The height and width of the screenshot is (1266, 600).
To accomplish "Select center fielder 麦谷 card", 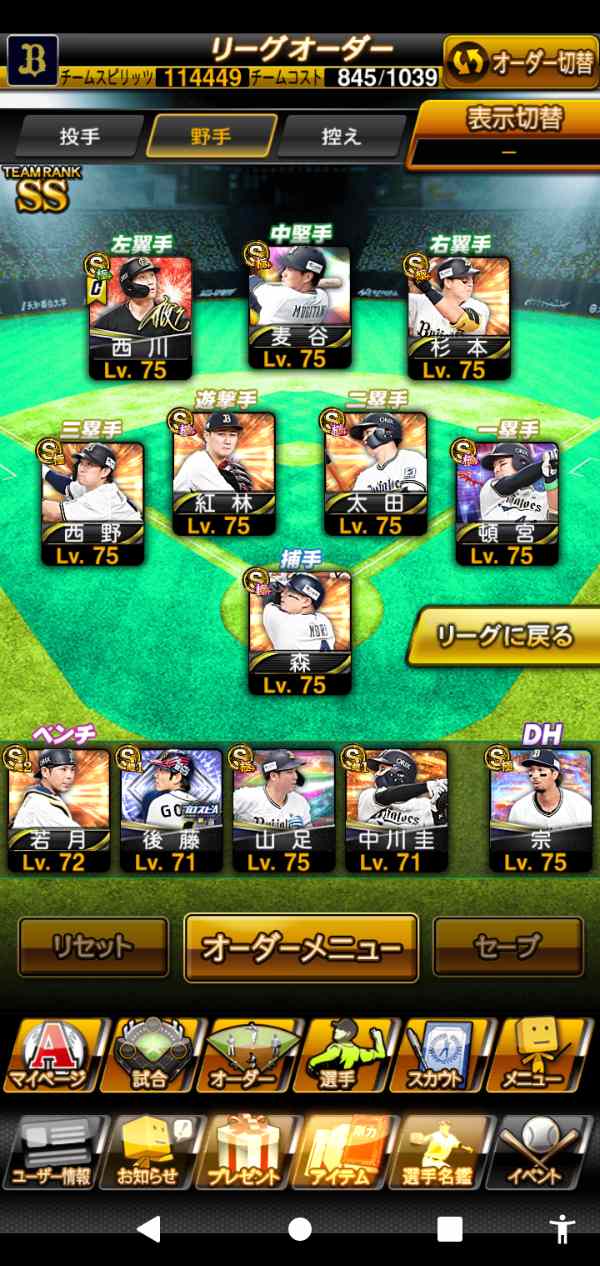I will (x=300, y=307).
